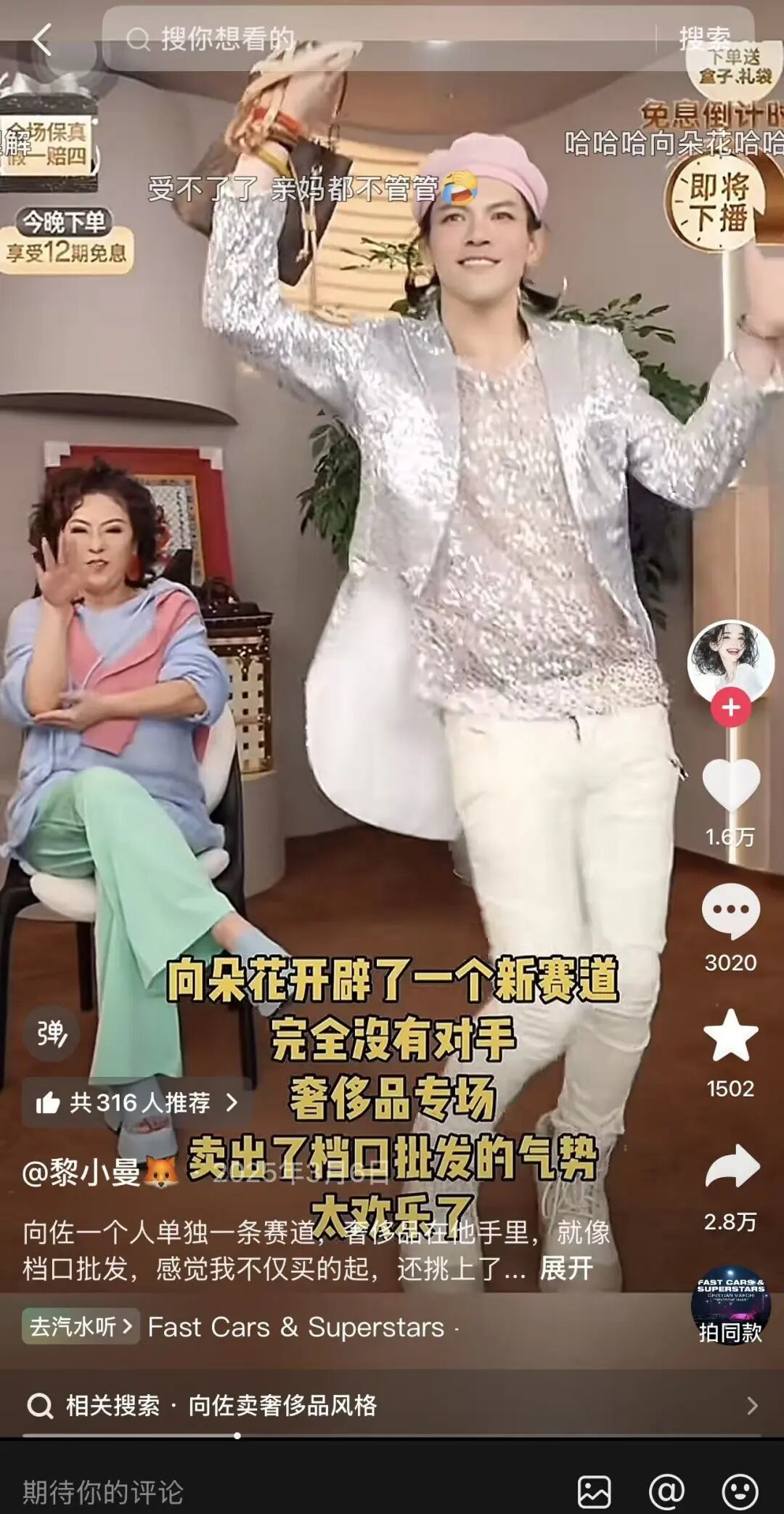Follow the creator with the plus button
The width and height of the screenshot is (784, 1514).
[730, 707]
